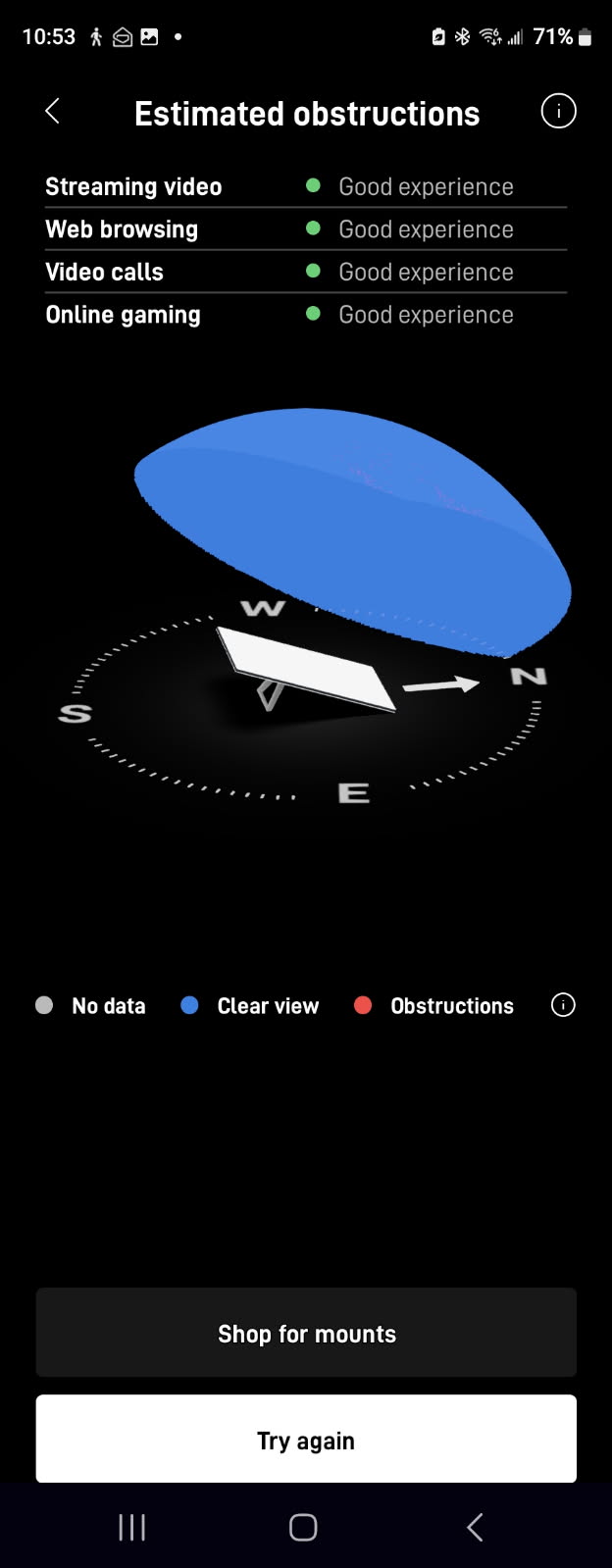Select Try again to rescan obstructions
The height and width of the screenshot is (1568, 612).
point(306,1439)
